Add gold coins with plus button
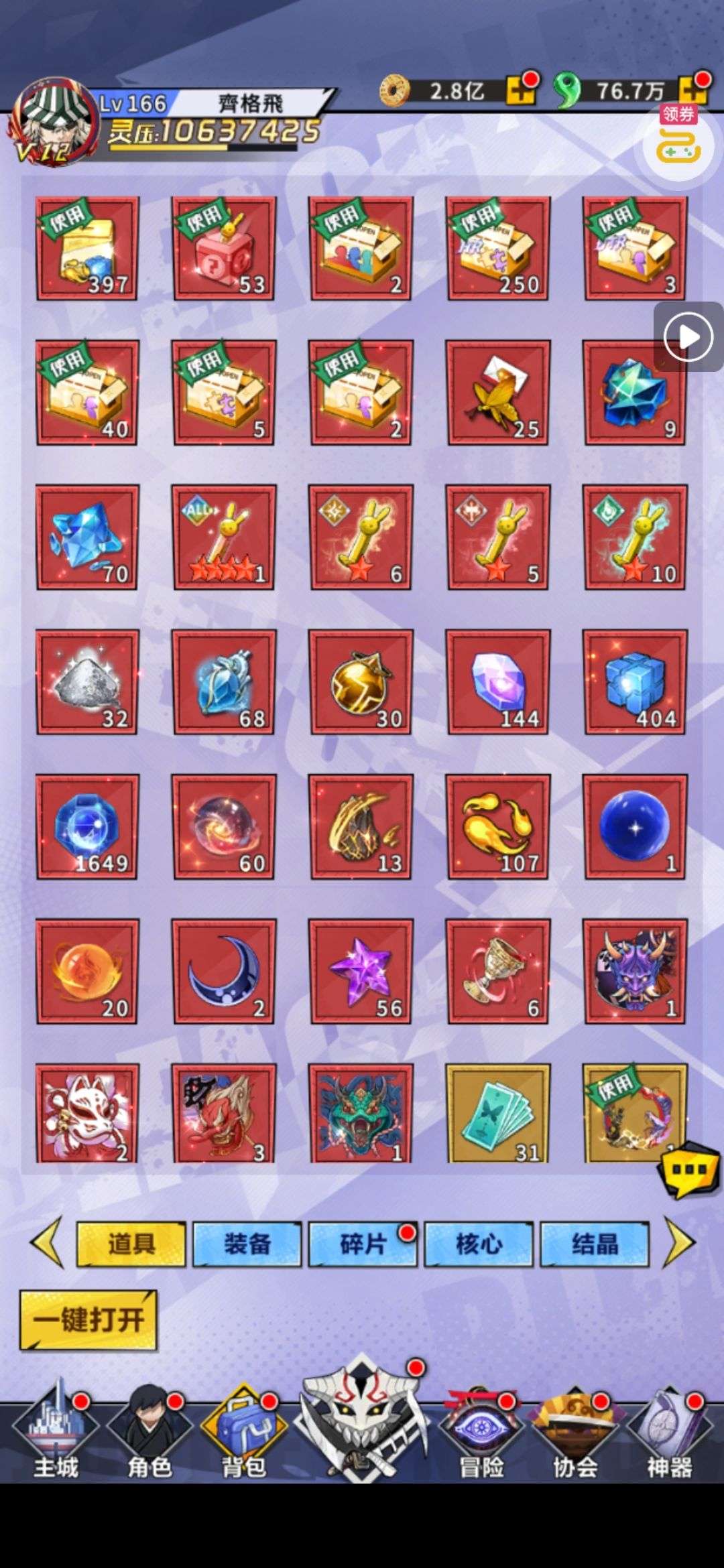The height and width of the screenshot is (1568, 724). coord(520,90)
